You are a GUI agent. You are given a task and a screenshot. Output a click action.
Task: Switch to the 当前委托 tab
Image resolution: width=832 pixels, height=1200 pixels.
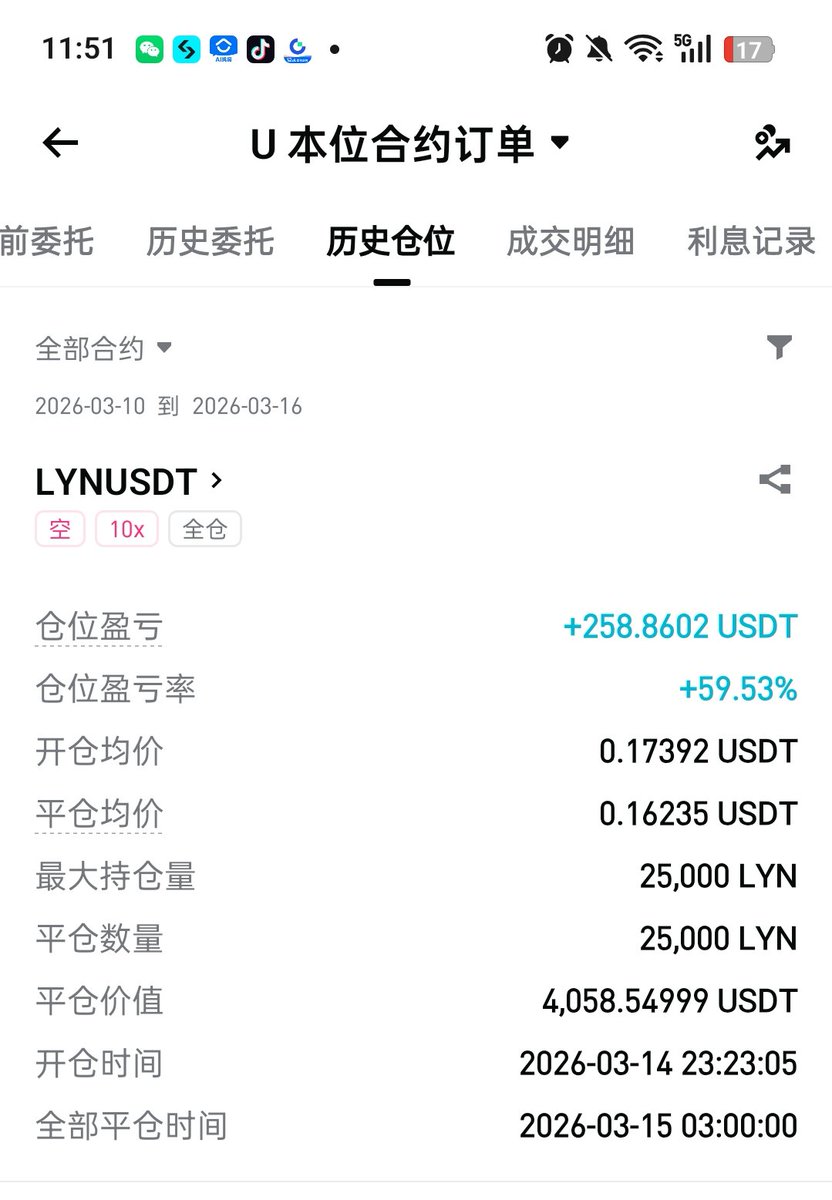[x=46, y=241]
